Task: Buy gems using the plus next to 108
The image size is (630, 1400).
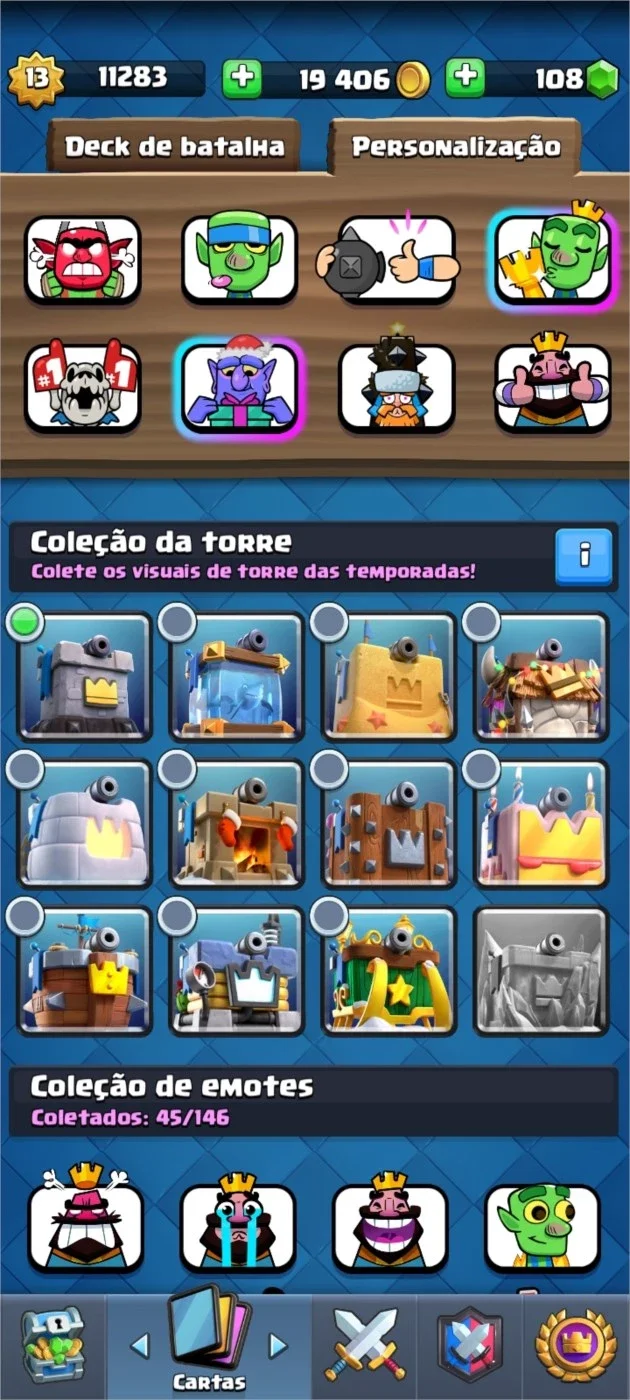Action: point(465,79)
